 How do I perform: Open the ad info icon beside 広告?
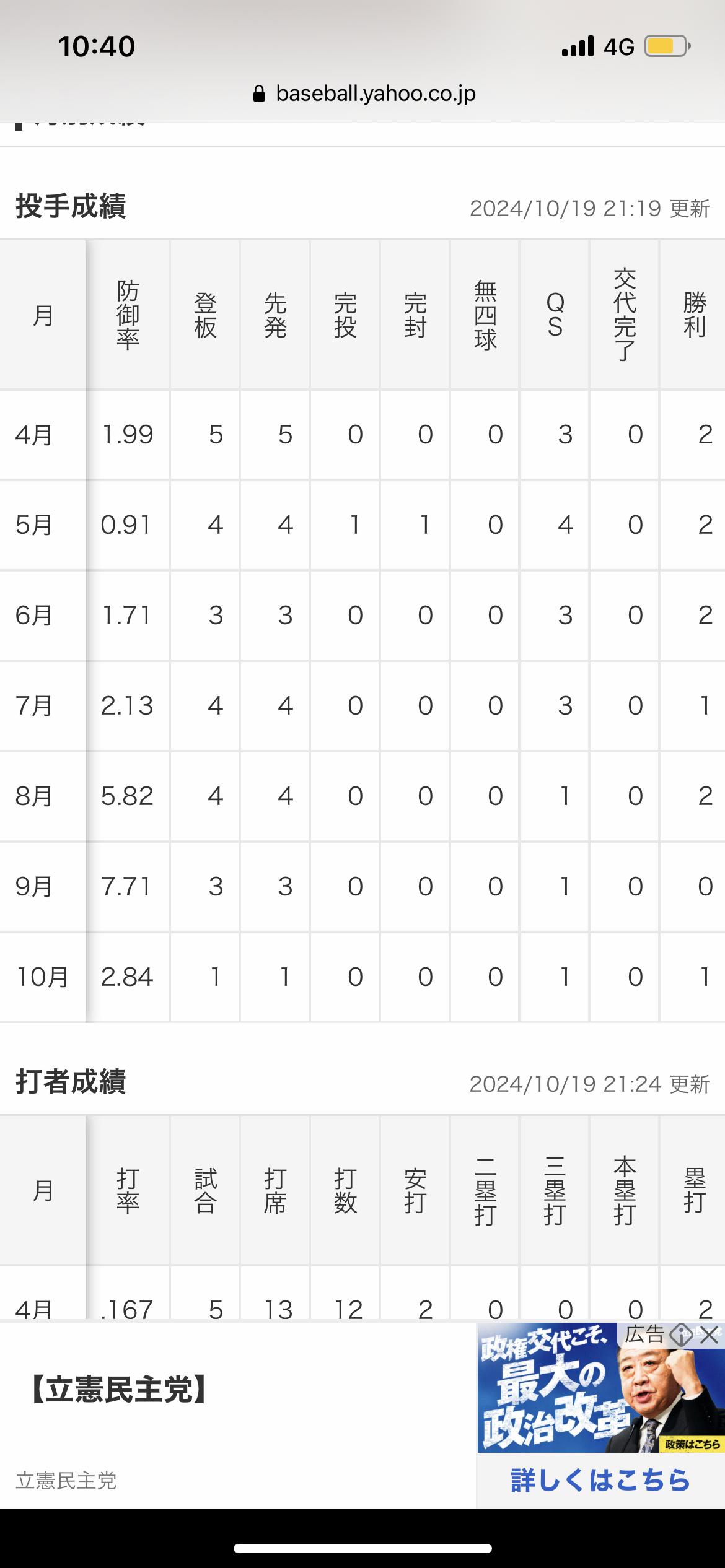tap(680, 1336)
